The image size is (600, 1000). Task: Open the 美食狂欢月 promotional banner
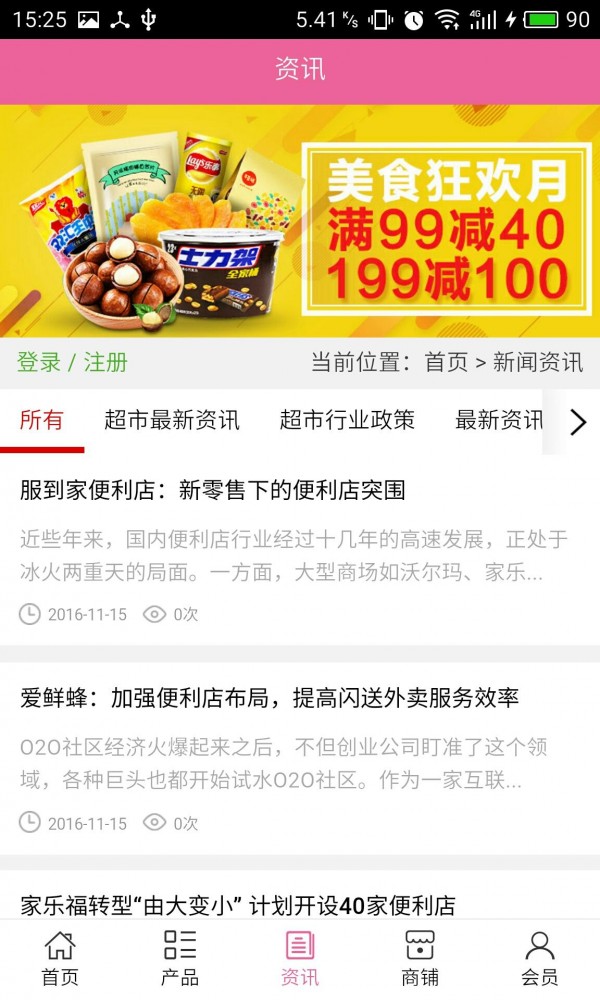point(300,221)
